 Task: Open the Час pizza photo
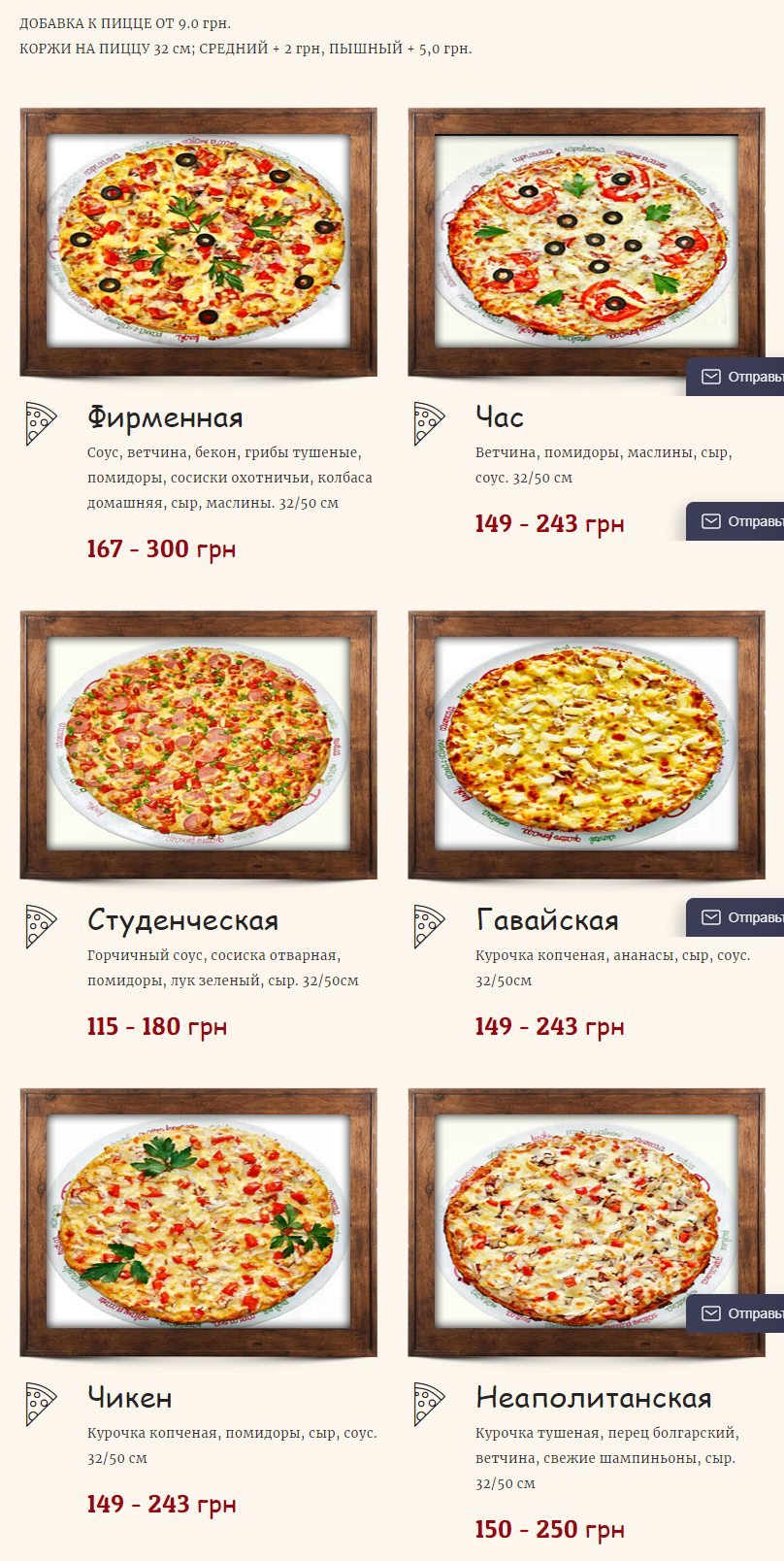(x=586, y=242)
